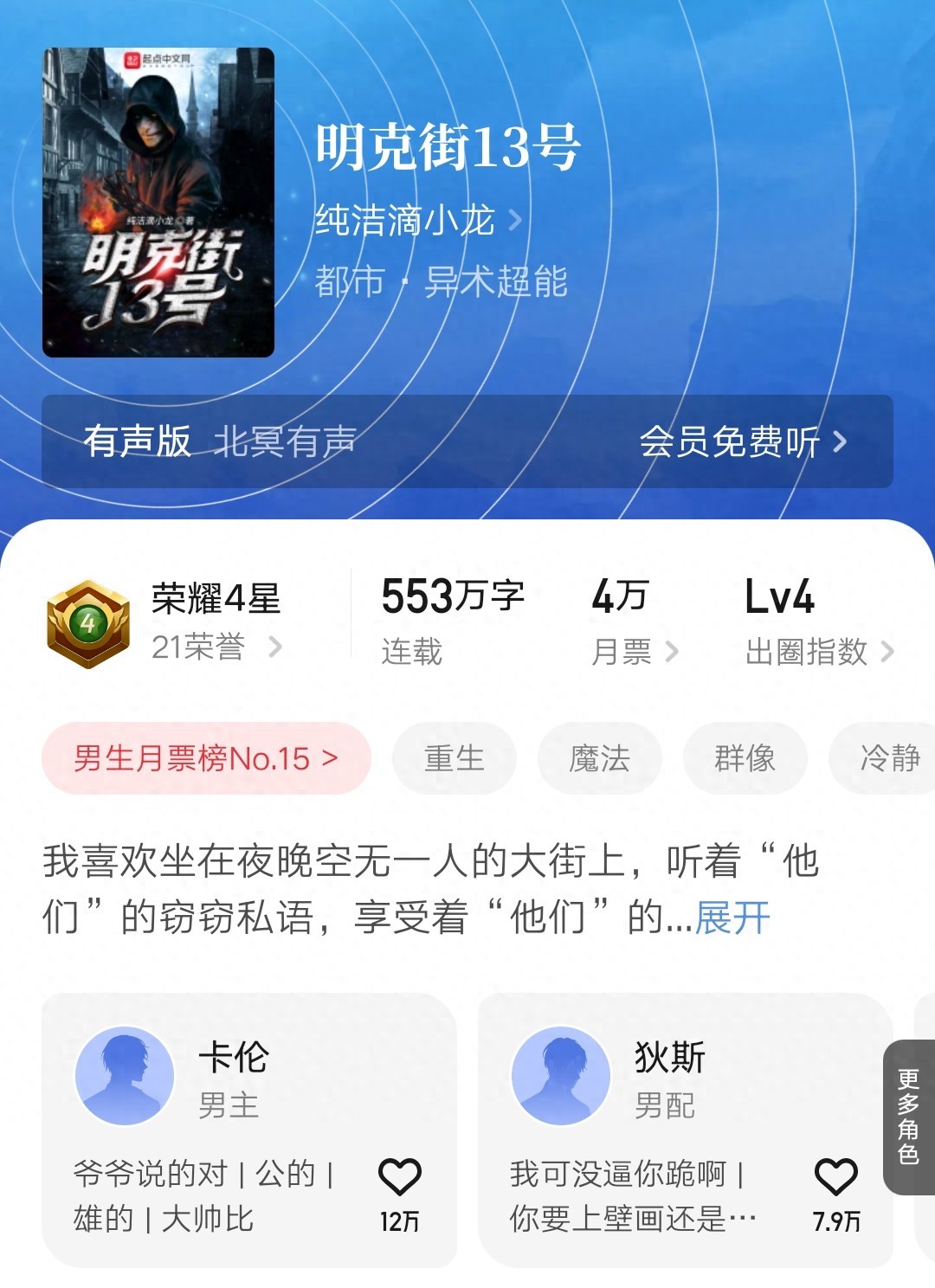Like the character 卡伦
This screenshot has width=935, height=1288.
(399, 1178)
